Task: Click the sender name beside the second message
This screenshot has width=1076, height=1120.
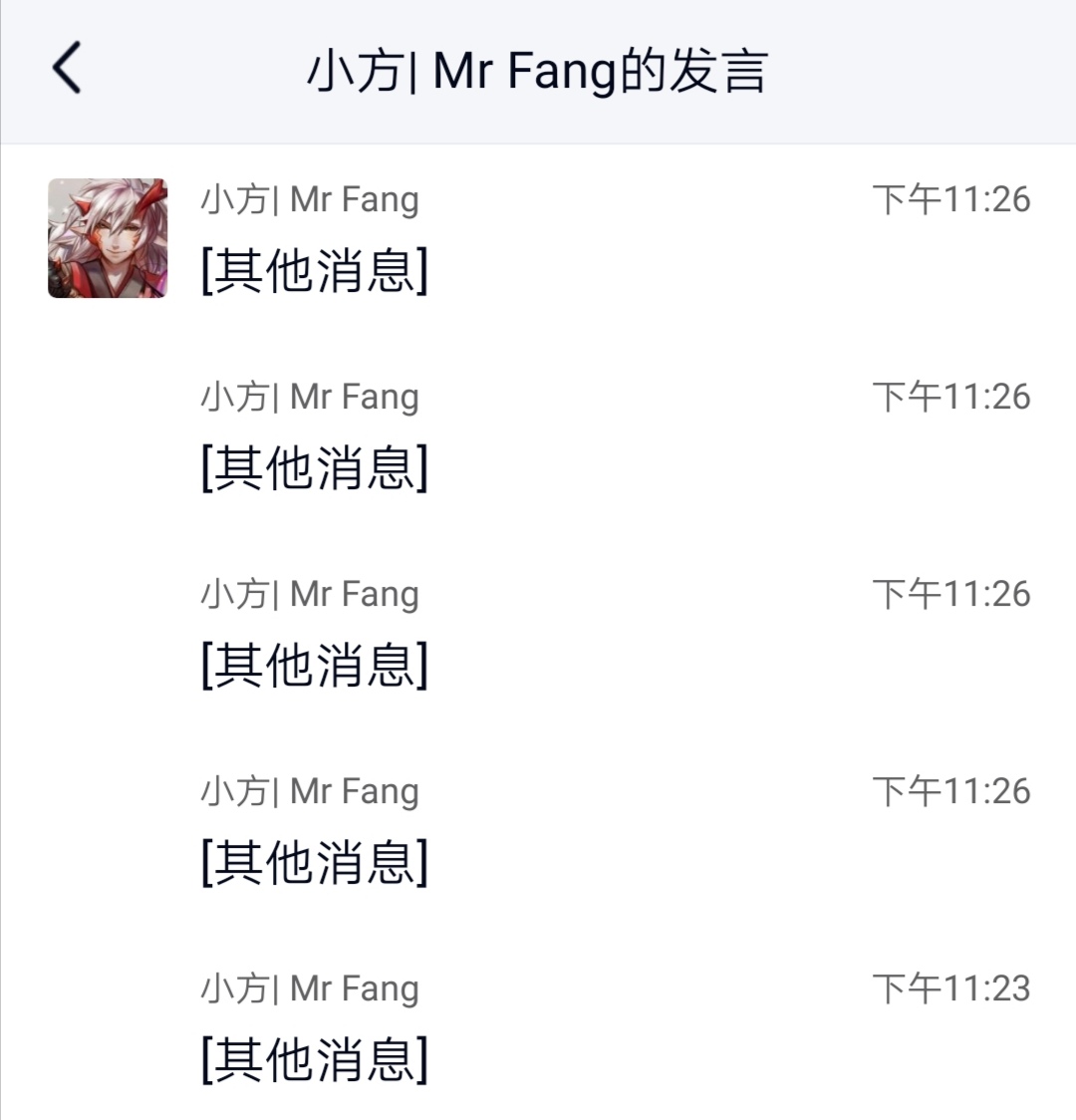Action: click(311, 396)
